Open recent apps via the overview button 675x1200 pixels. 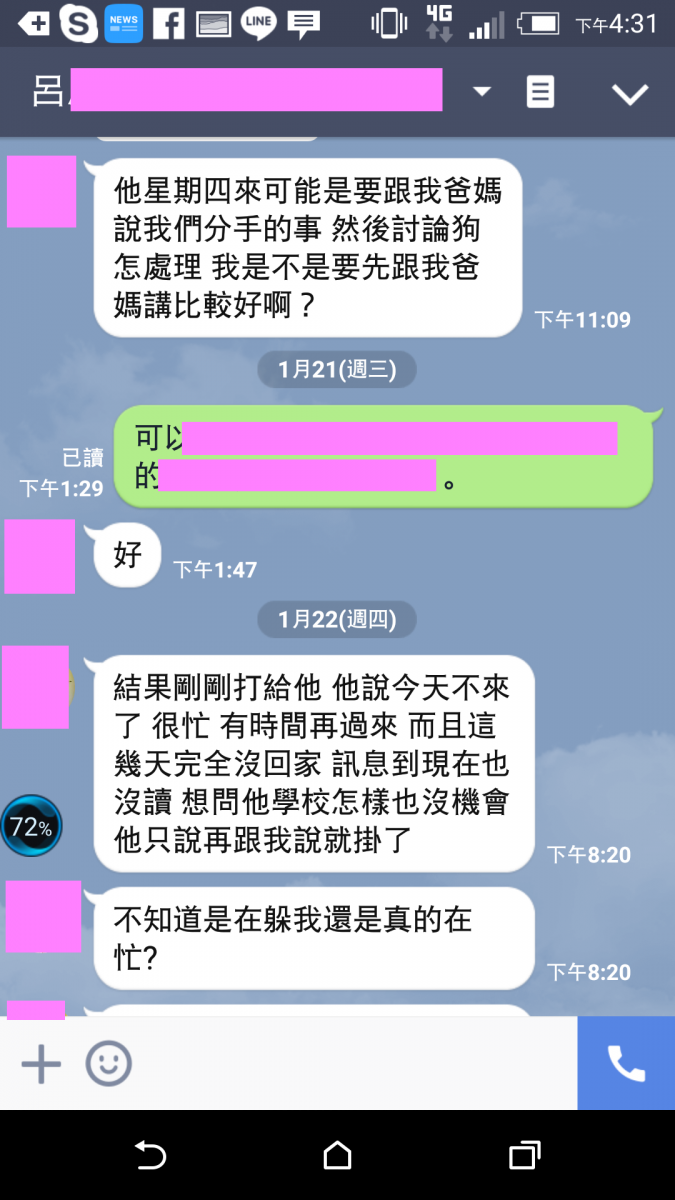[x=524, y=1156]
